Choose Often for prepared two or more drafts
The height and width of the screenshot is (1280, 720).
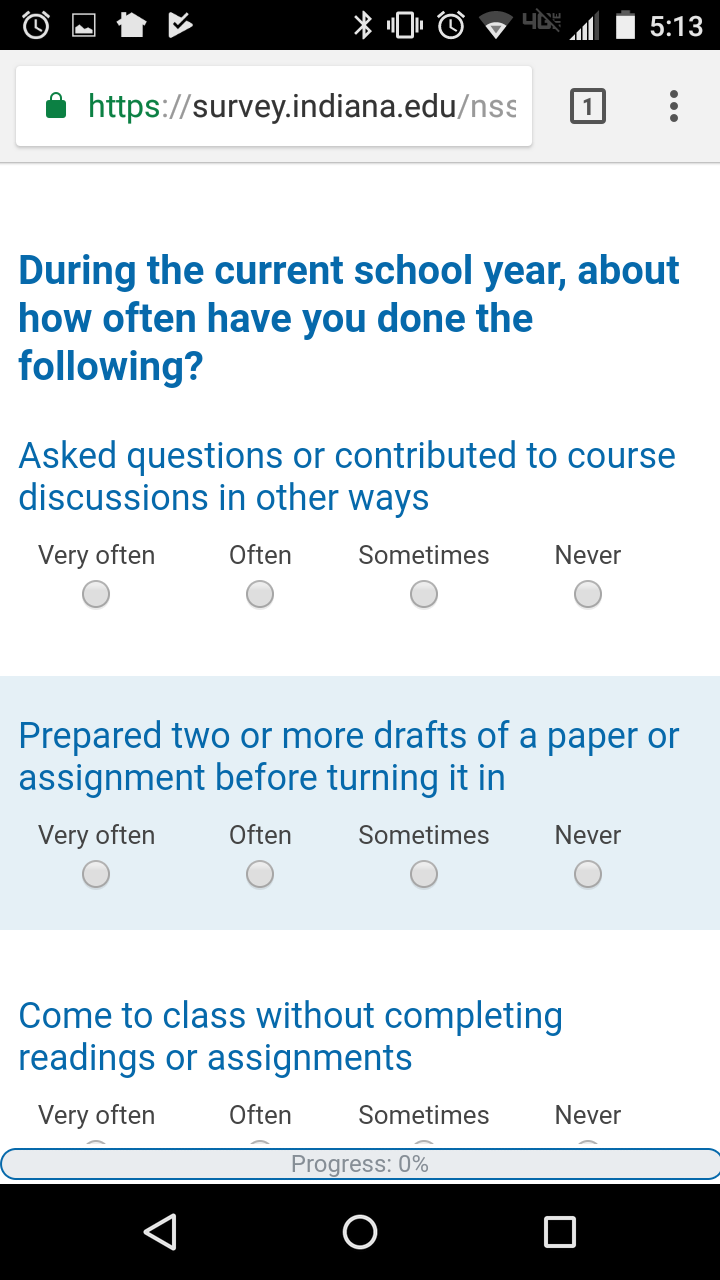tap(260, 875)
